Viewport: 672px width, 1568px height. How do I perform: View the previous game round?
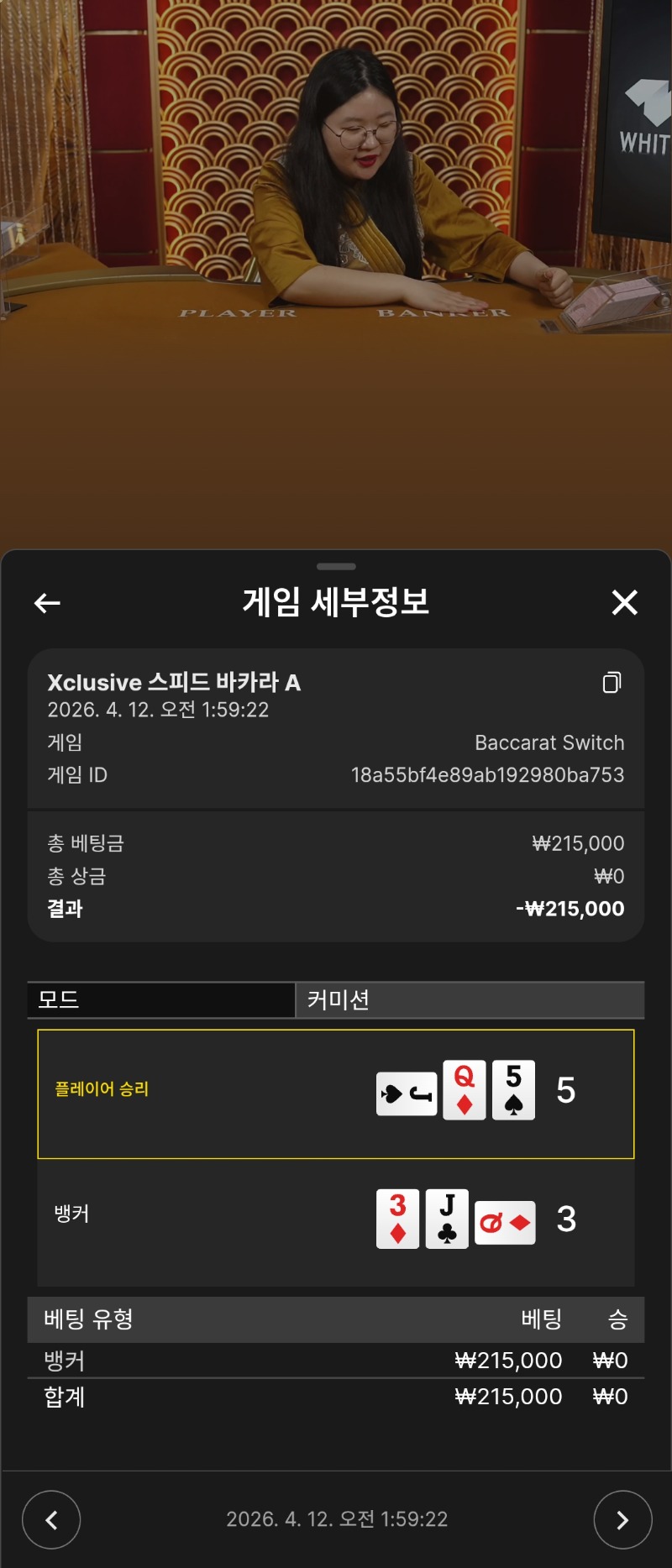(51, 1519)
